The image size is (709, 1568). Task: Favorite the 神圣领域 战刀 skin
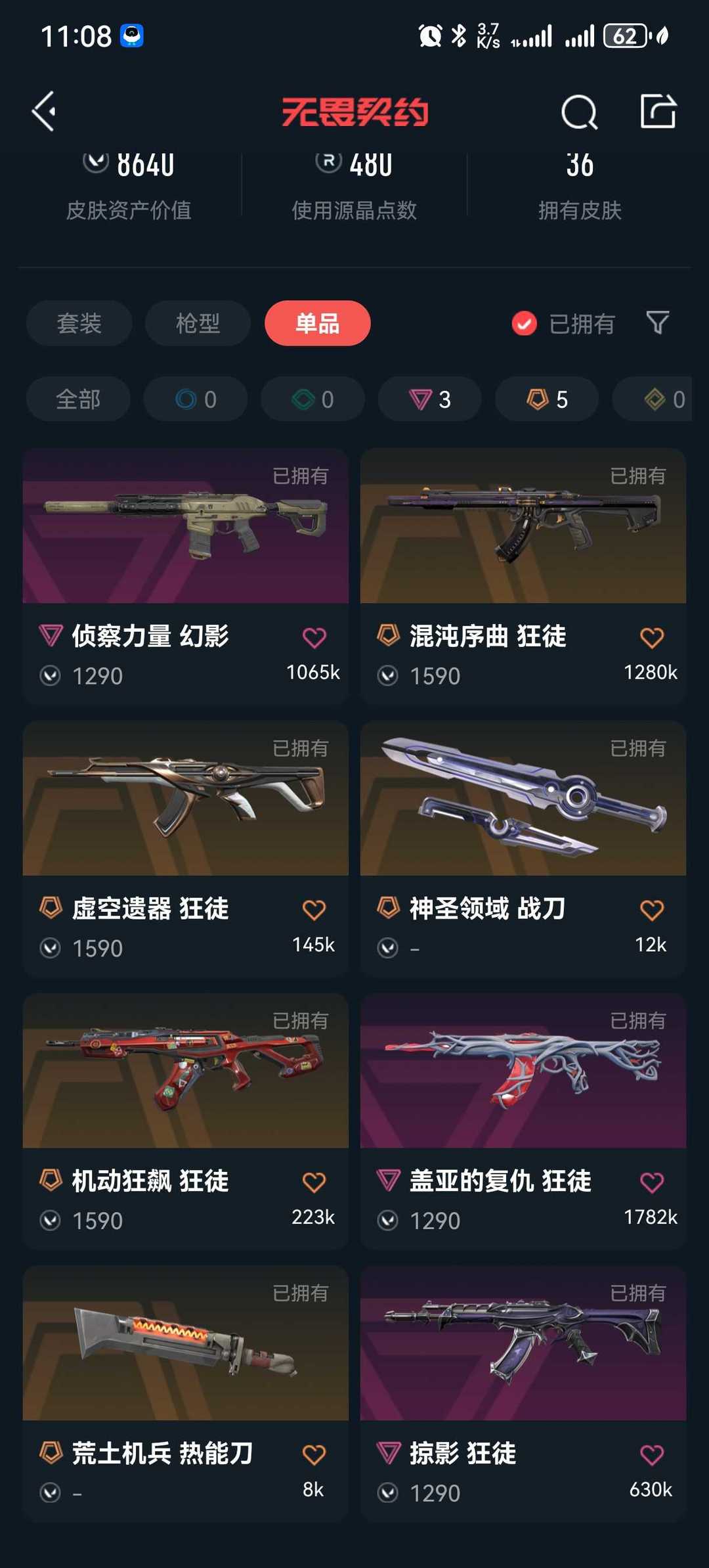(652, 909)
